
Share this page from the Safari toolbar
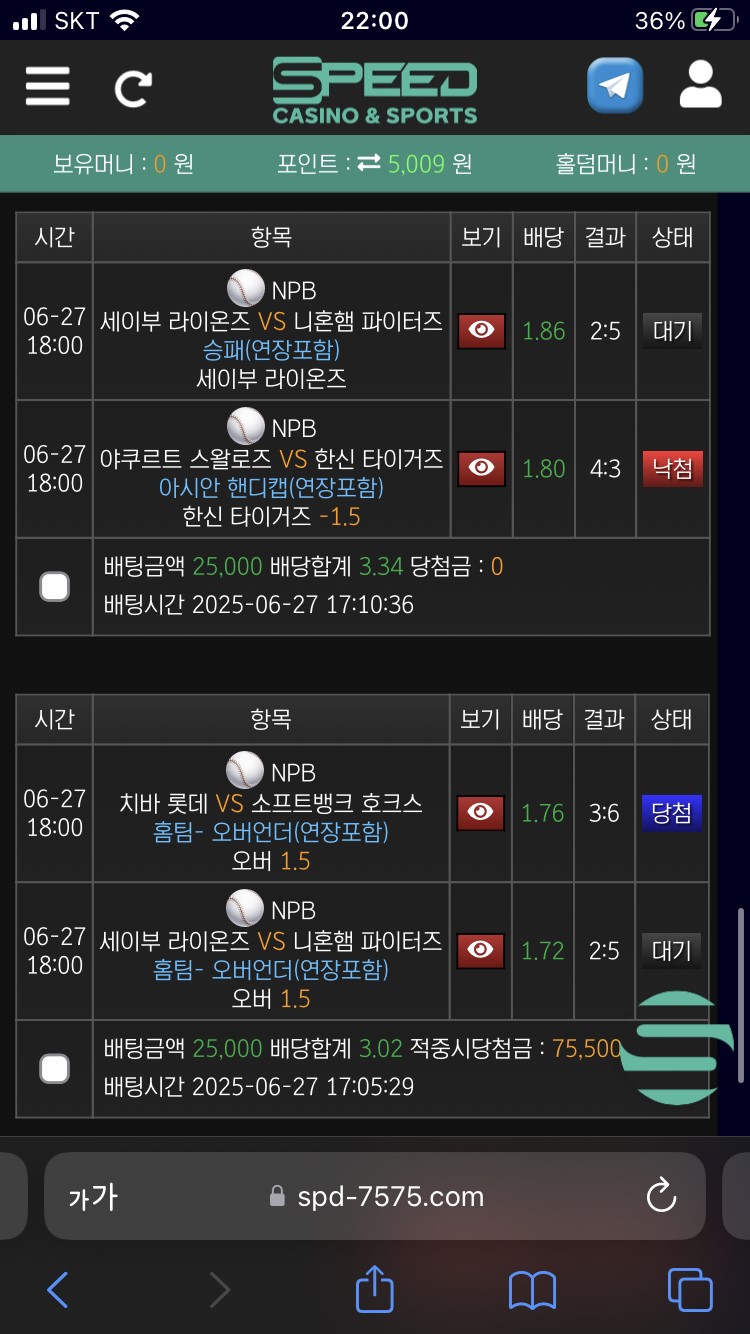(x=375, y=1289)
